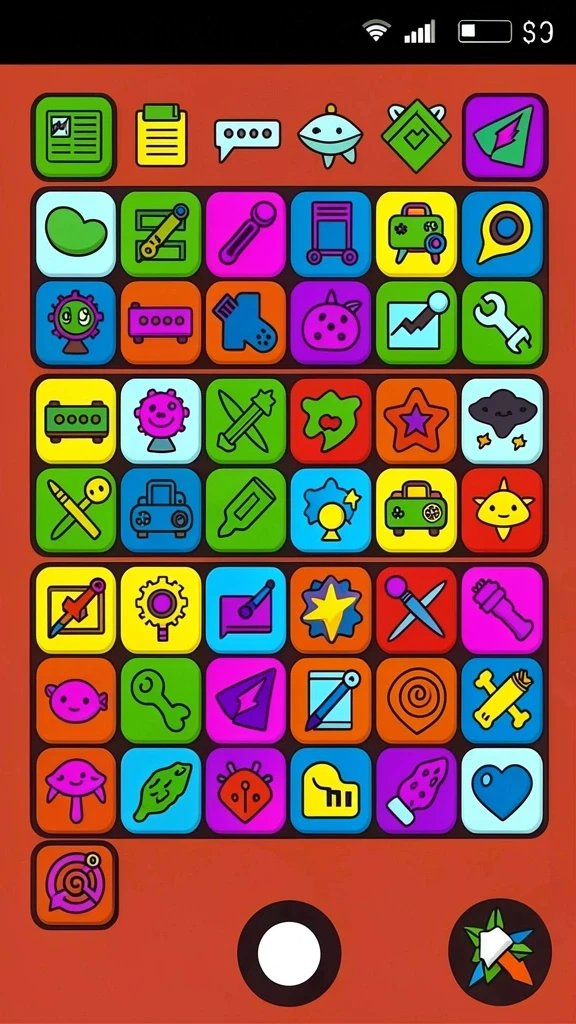Open the black cloud app

[502, 421]
